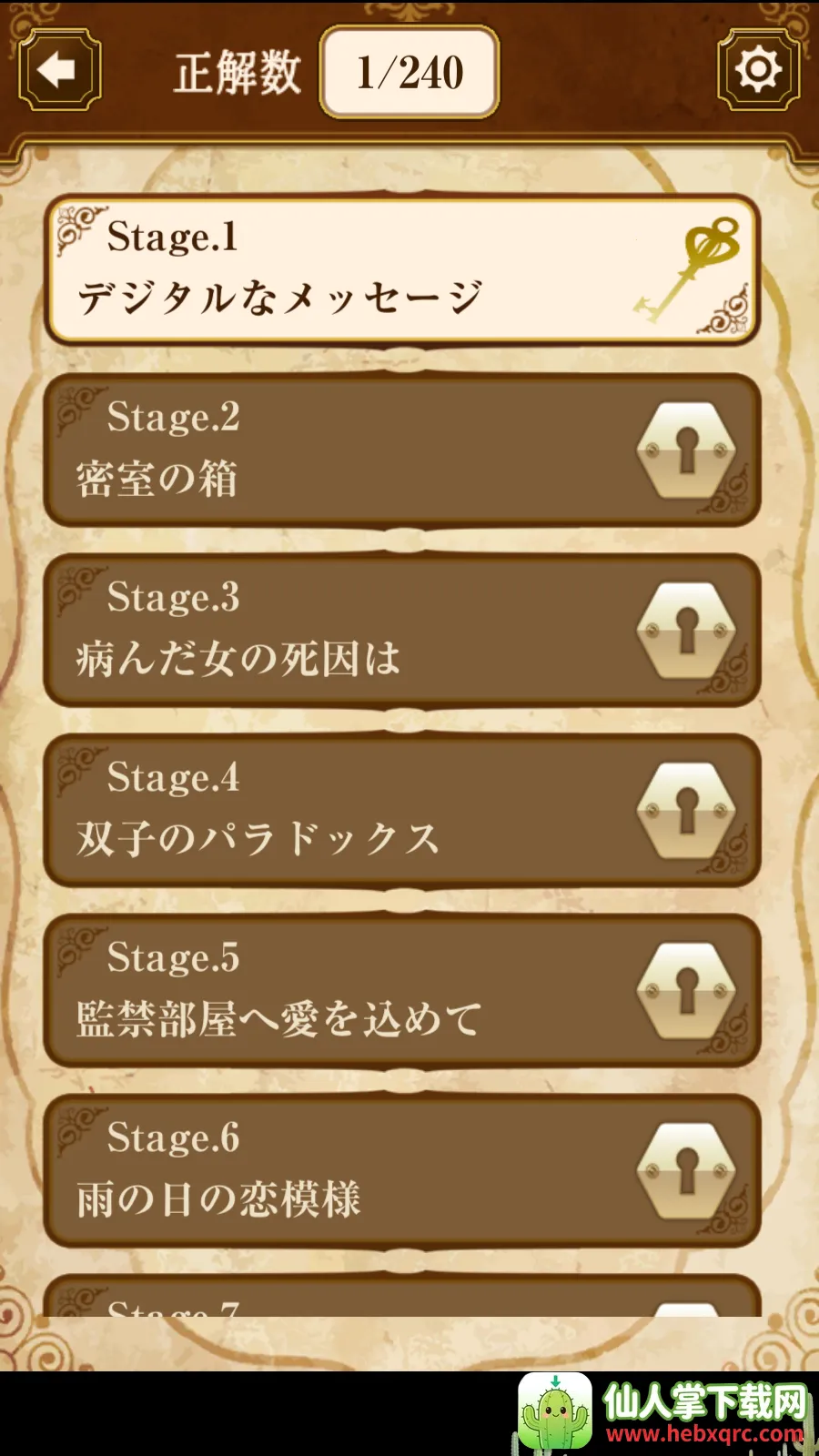
Task: Choose Stage.4 双子のパラドックス
Action: 401,810
